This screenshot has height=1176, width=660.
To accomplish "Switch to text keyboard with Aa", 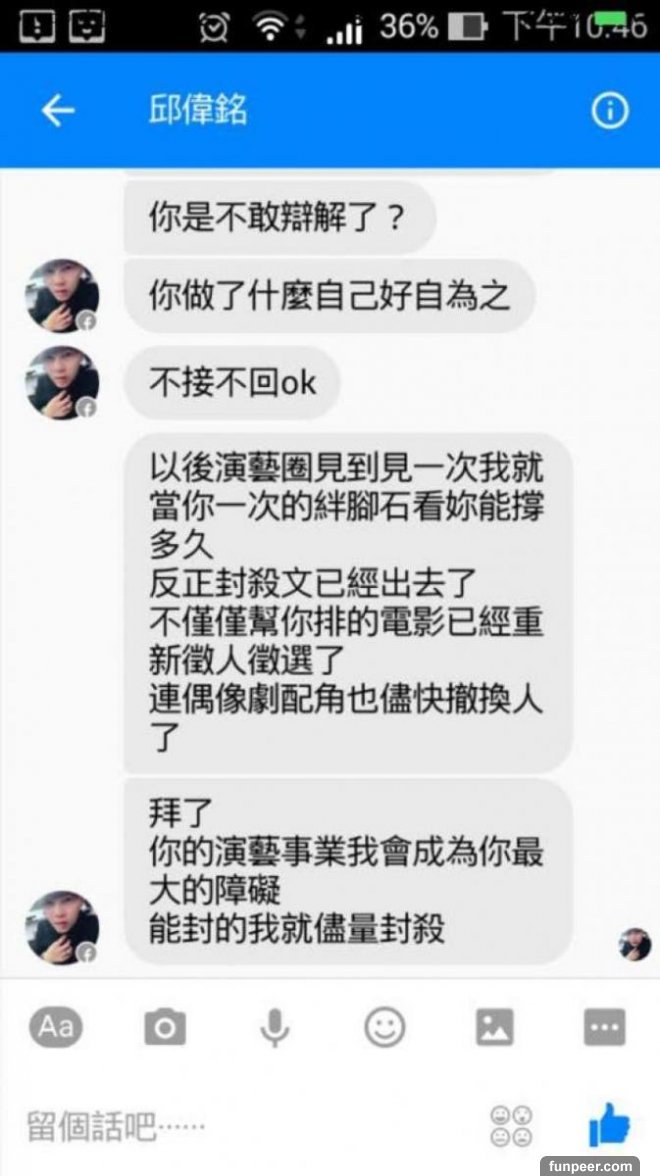I will pyautogui.click(x=56, y=1027).
